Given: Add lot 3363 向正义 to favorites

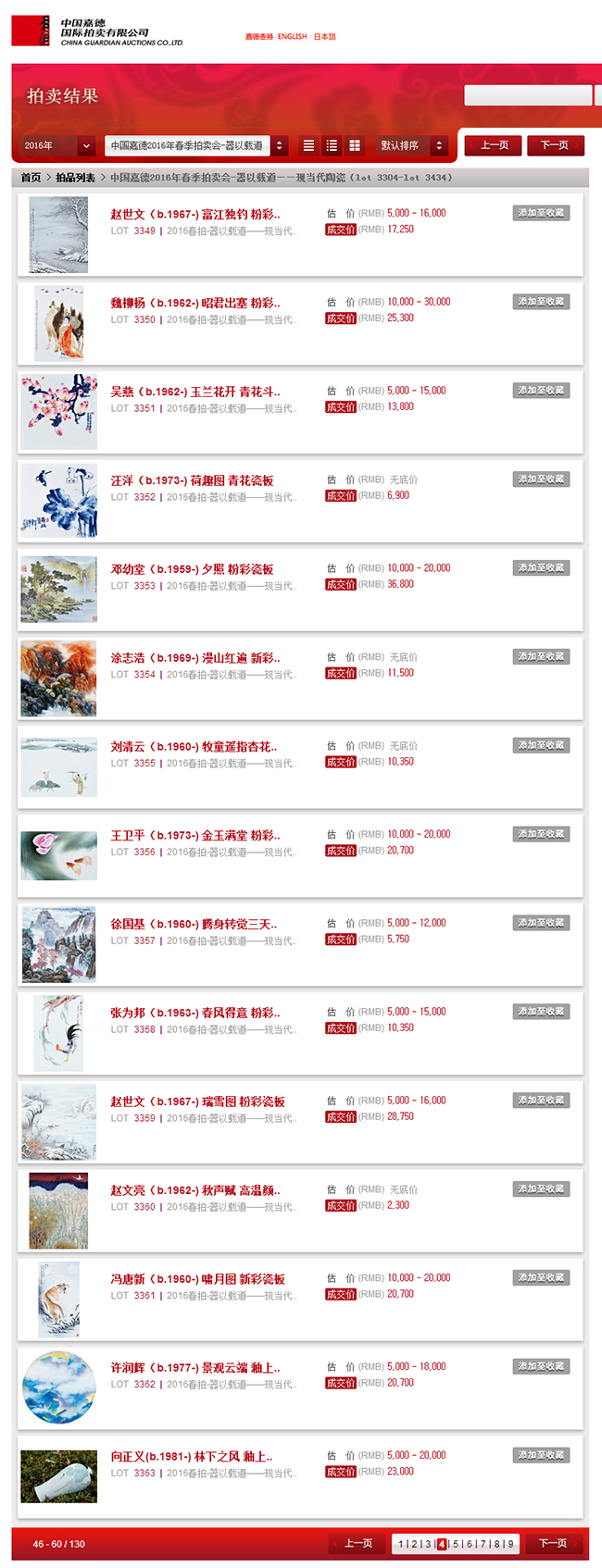Looking at the screenshot, I should point(541,1455).
